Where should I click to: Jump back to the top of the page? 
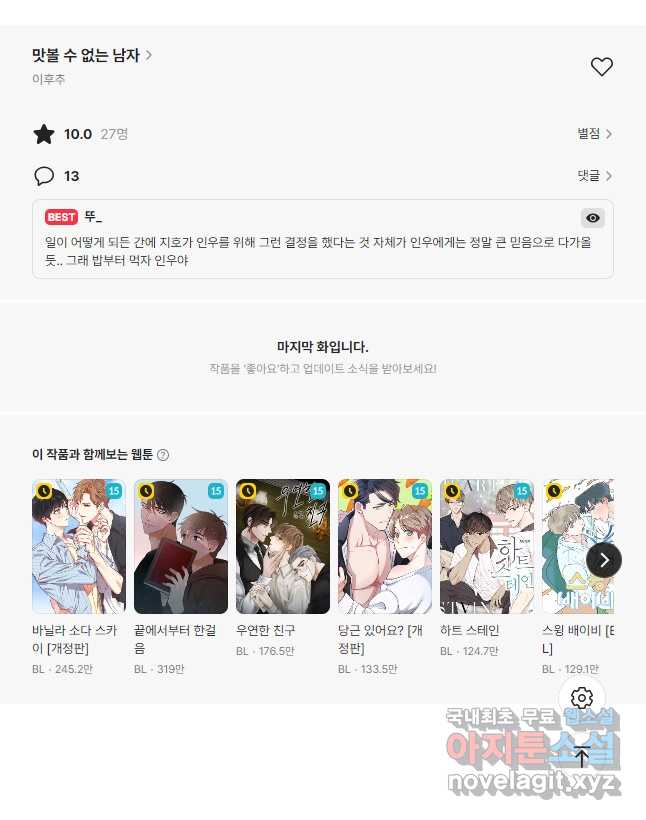(582, 756)
